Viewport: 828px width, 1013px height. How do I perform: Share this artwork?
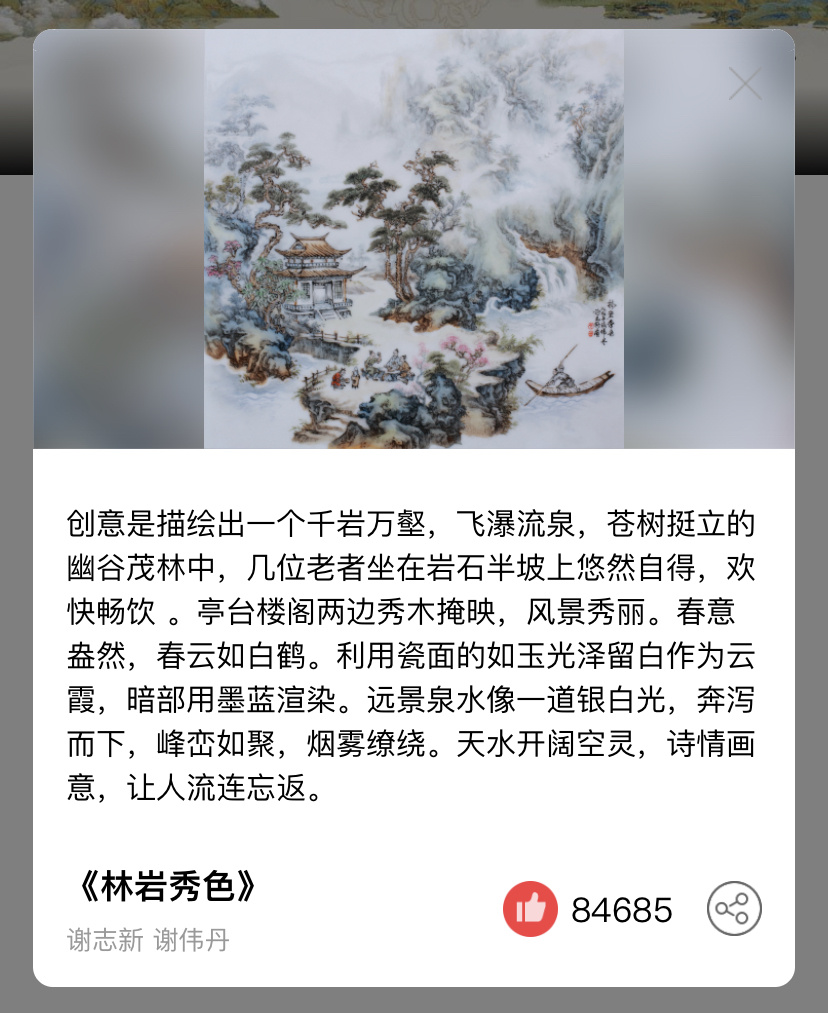point(734,909)
